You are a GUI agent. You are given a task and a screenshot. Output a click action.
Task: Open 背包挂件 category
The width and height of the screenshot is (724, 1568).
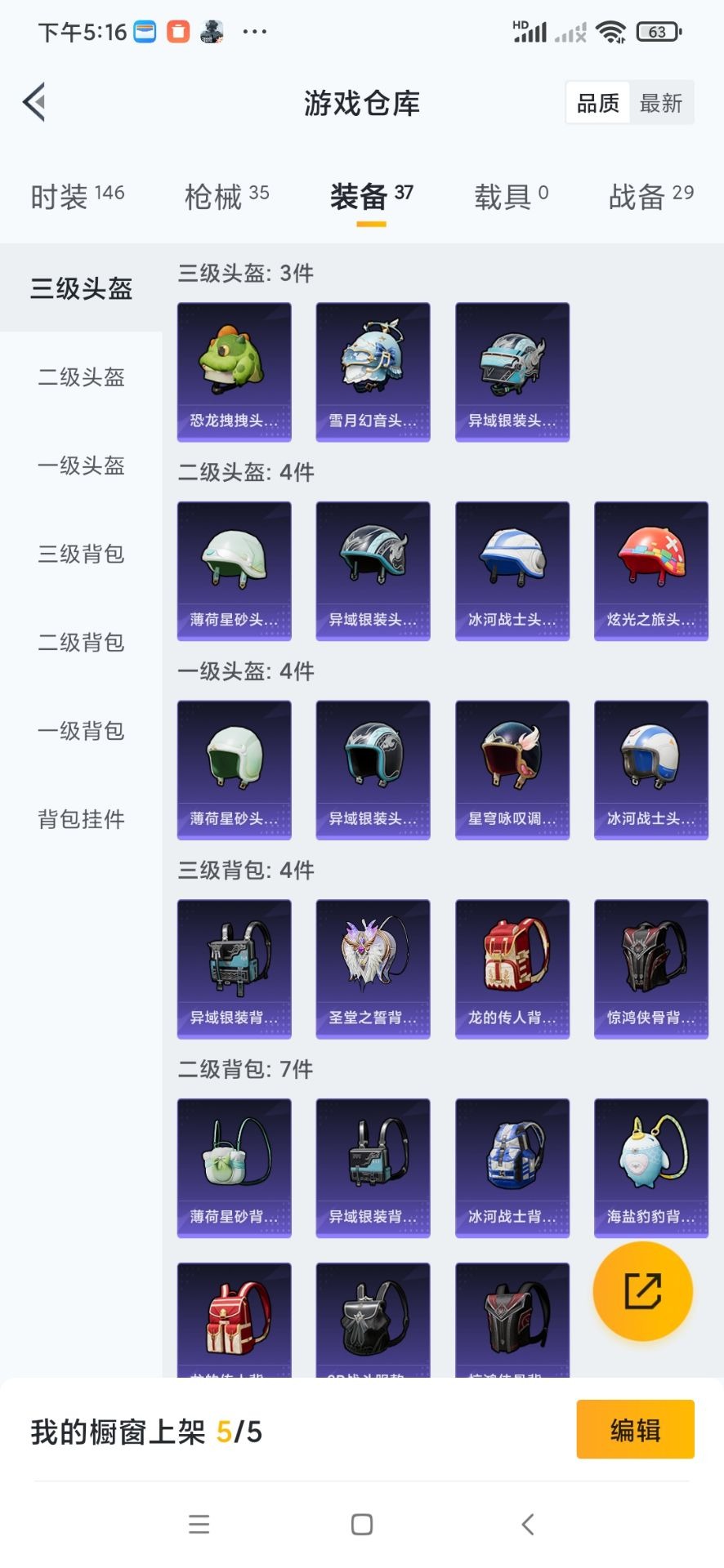81,819
